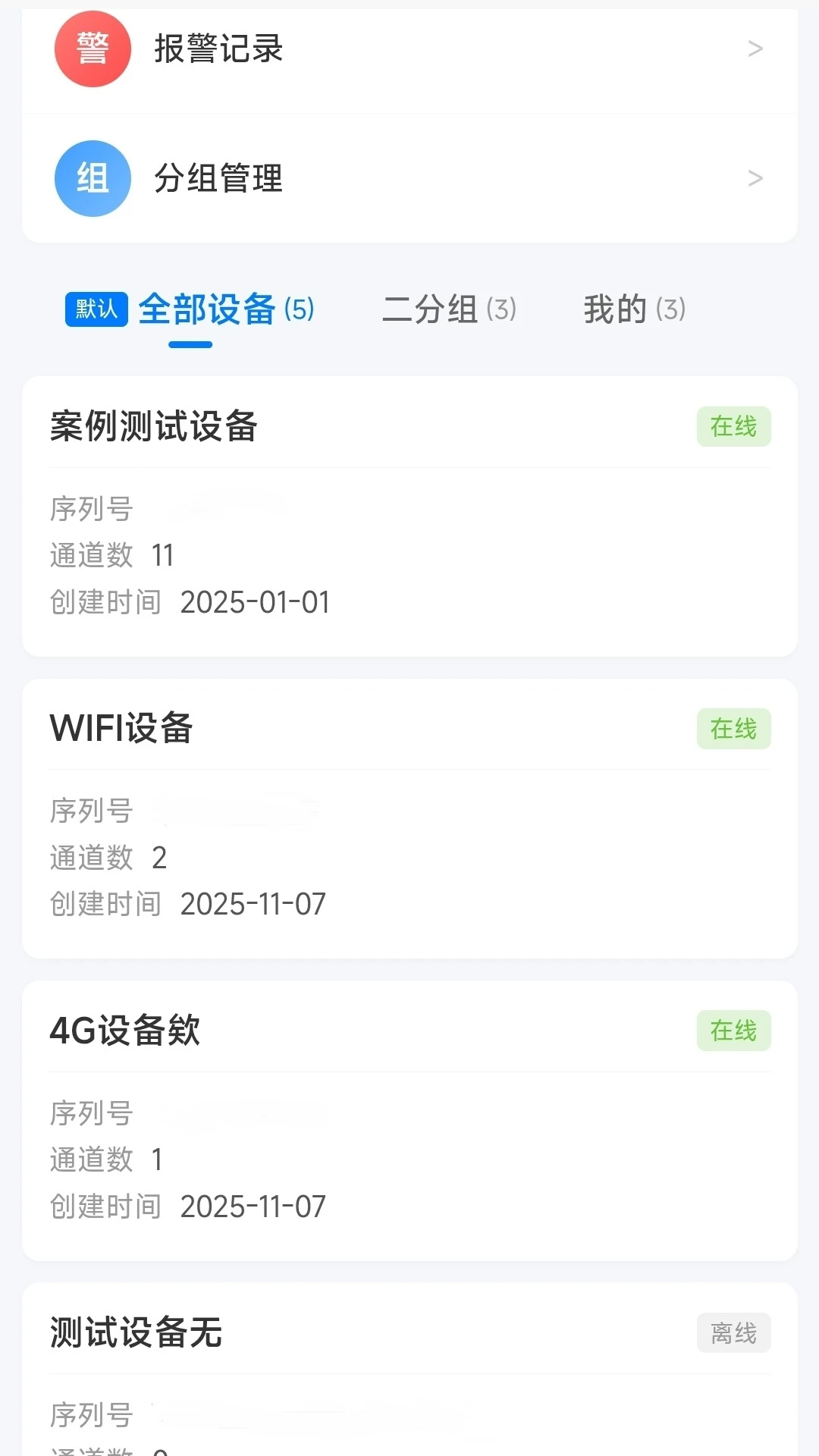
Task: Tap the 在线 badge on 4G设备欸 card
Action: (733, 1031)
